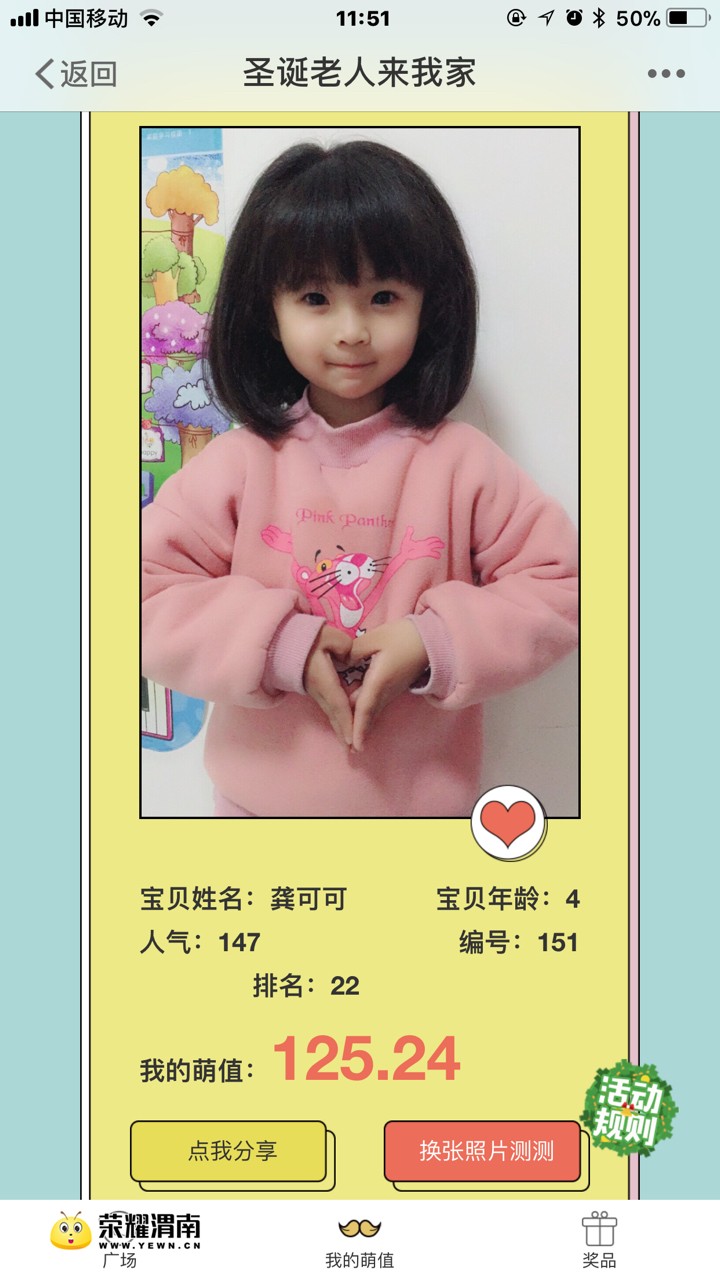Tap 换张照片测测 to change photo
This screenshot has height=1280, width=720.
tap(485, 1151)
